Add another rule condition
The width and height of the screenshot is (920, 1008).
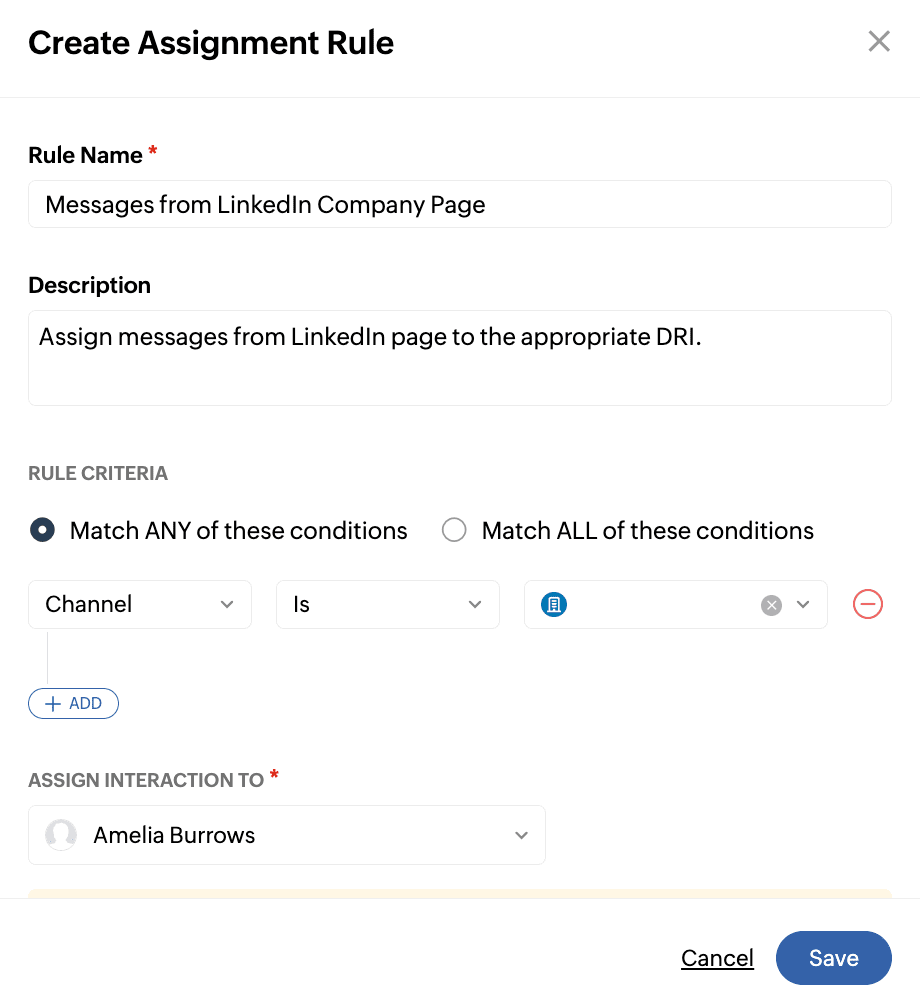click(x=73, y=704)
